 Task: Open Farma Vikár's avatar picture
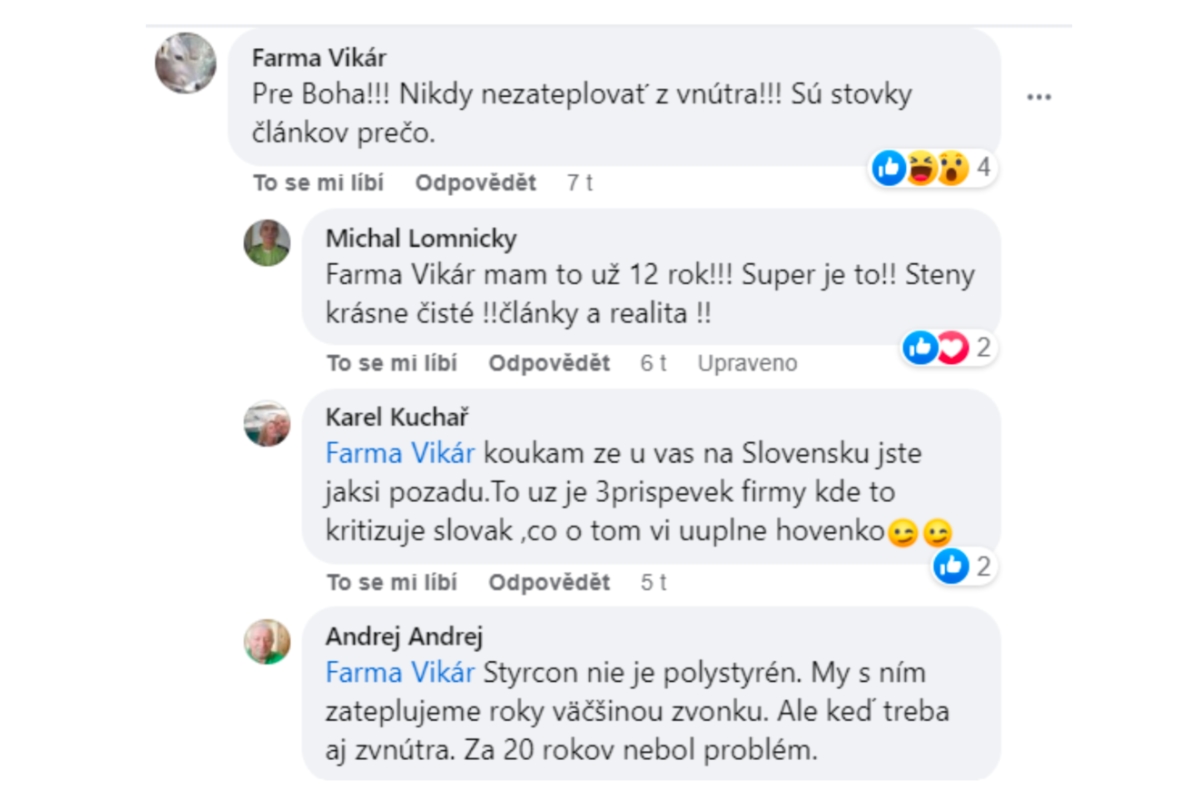tap(185, 63)
